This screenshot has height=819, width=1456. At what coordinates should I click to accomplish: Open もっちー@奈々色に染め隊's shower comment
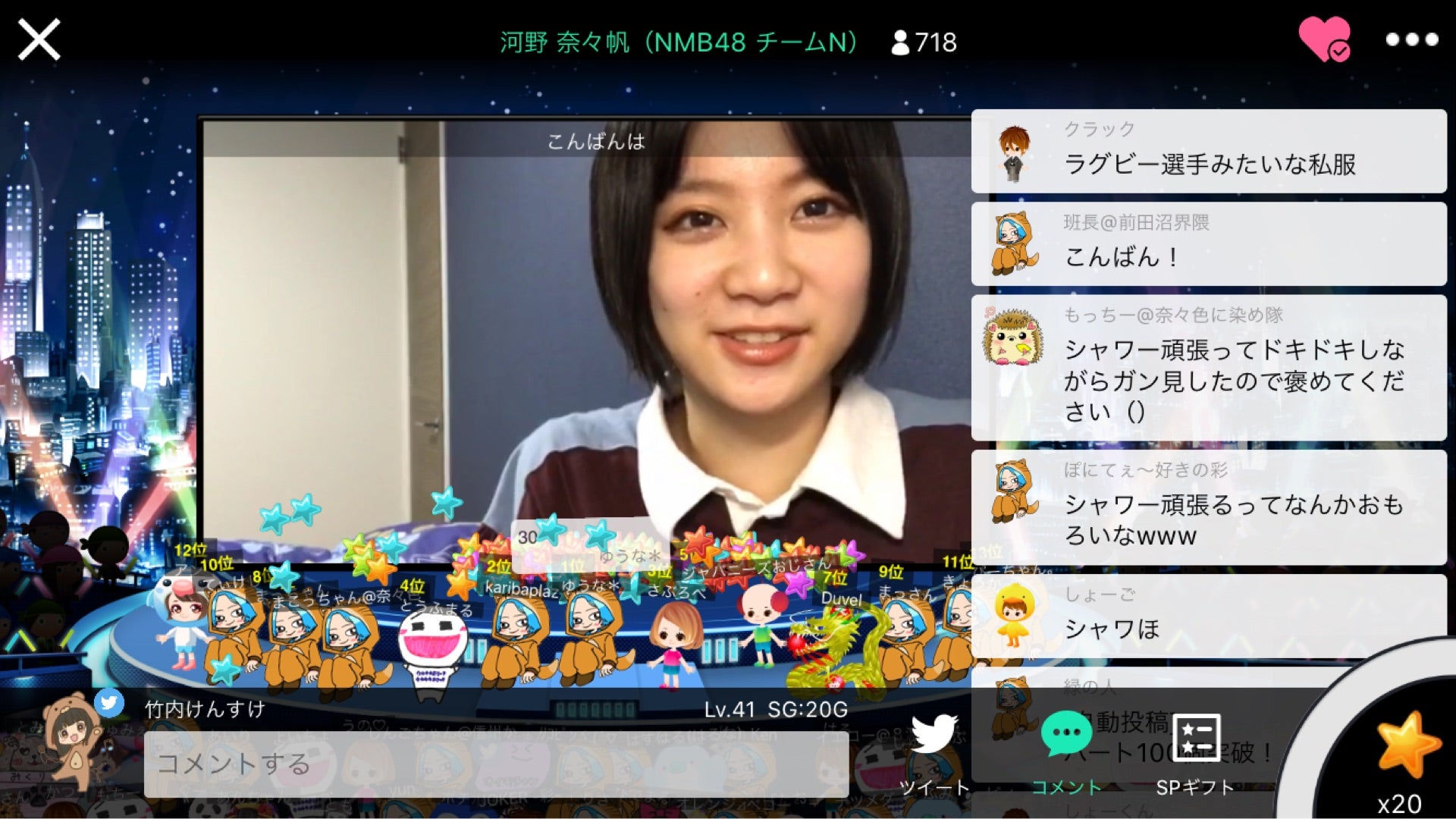pyautogui.click(x=1209, y=368)
